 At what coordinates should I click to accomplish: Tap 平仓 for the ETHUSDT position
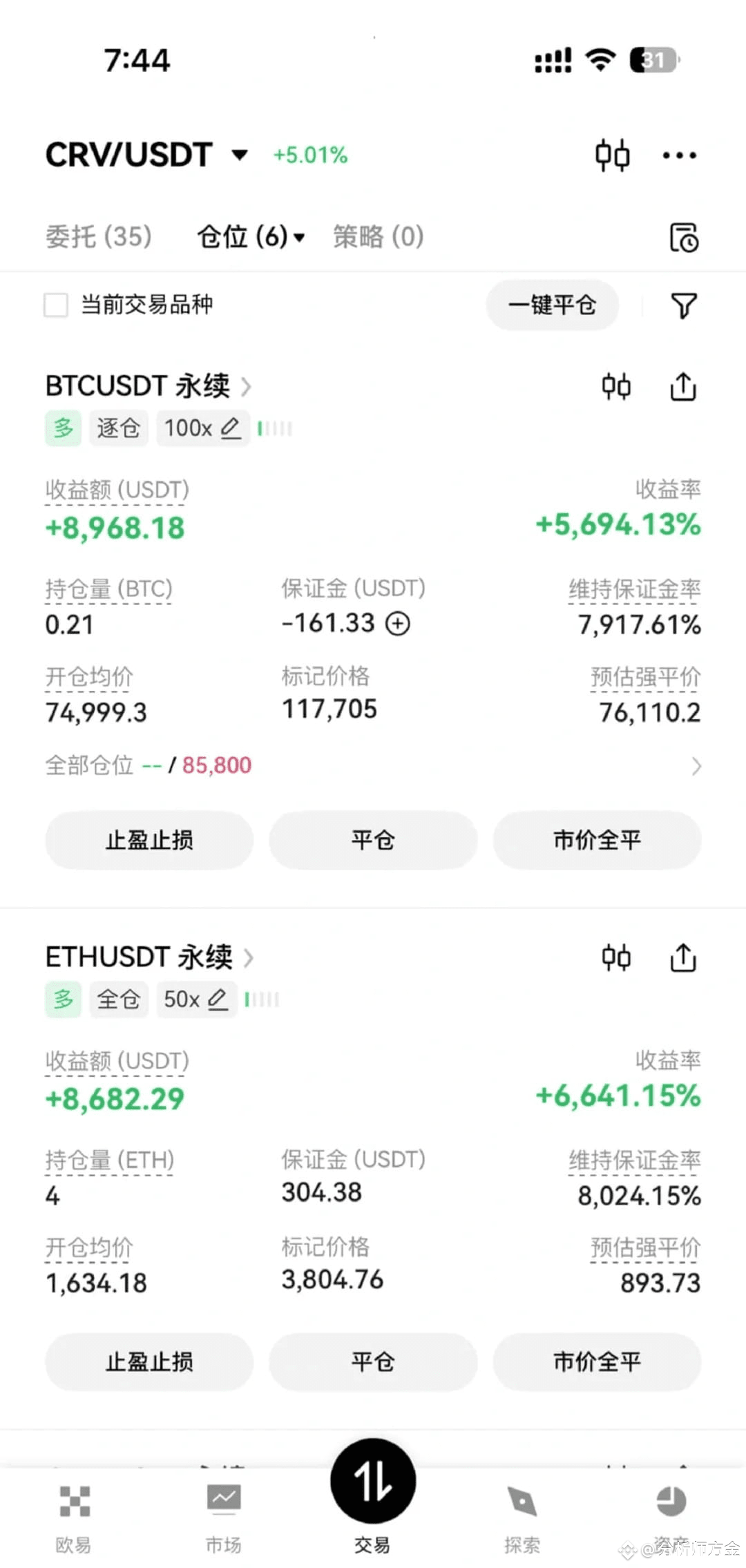tap(373, 1361)
